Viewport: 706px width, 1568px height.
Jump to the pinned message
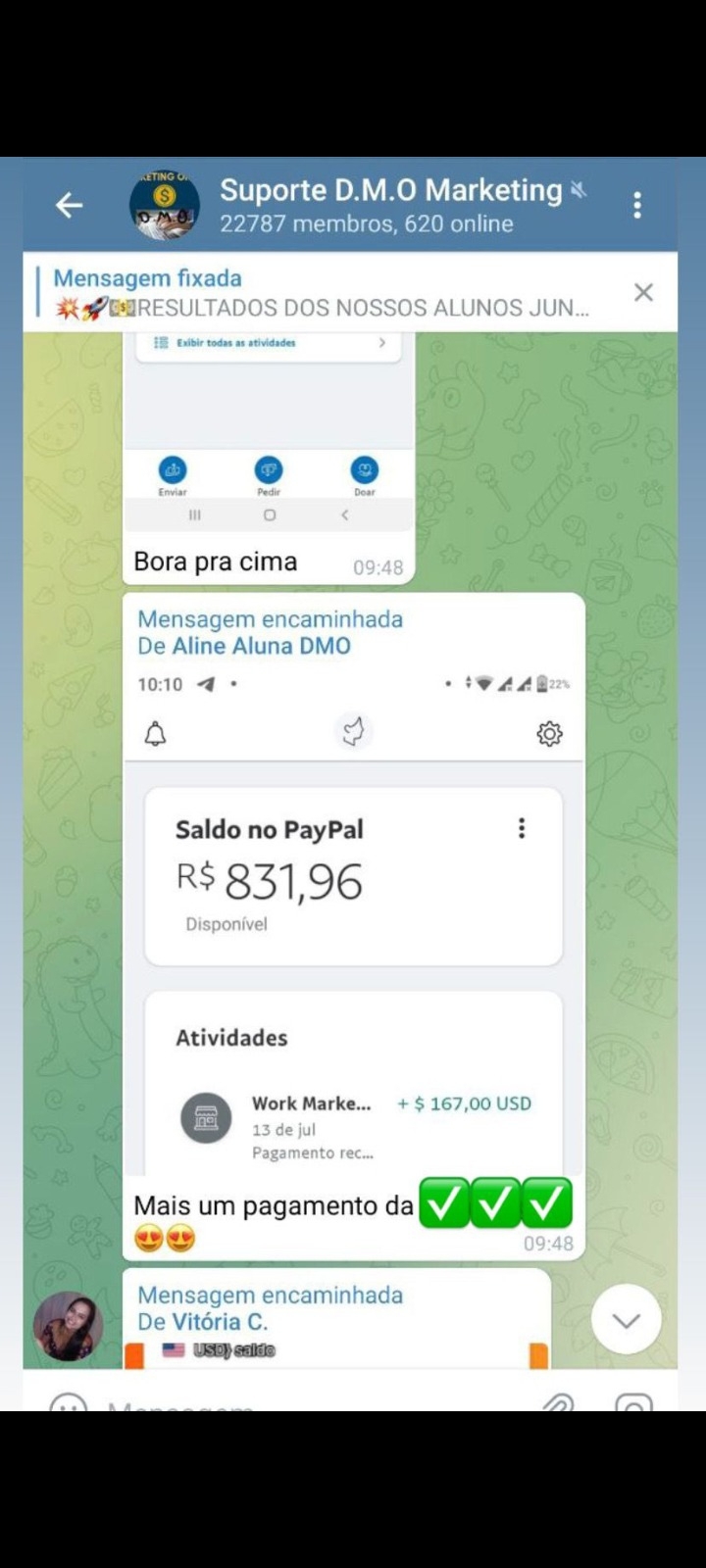point(324,293)
